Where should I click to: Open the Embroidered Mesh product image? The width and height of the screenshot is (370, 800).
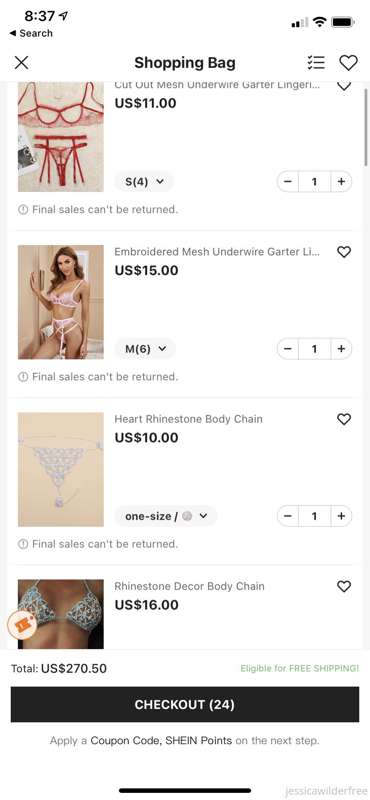pos(61,302)
